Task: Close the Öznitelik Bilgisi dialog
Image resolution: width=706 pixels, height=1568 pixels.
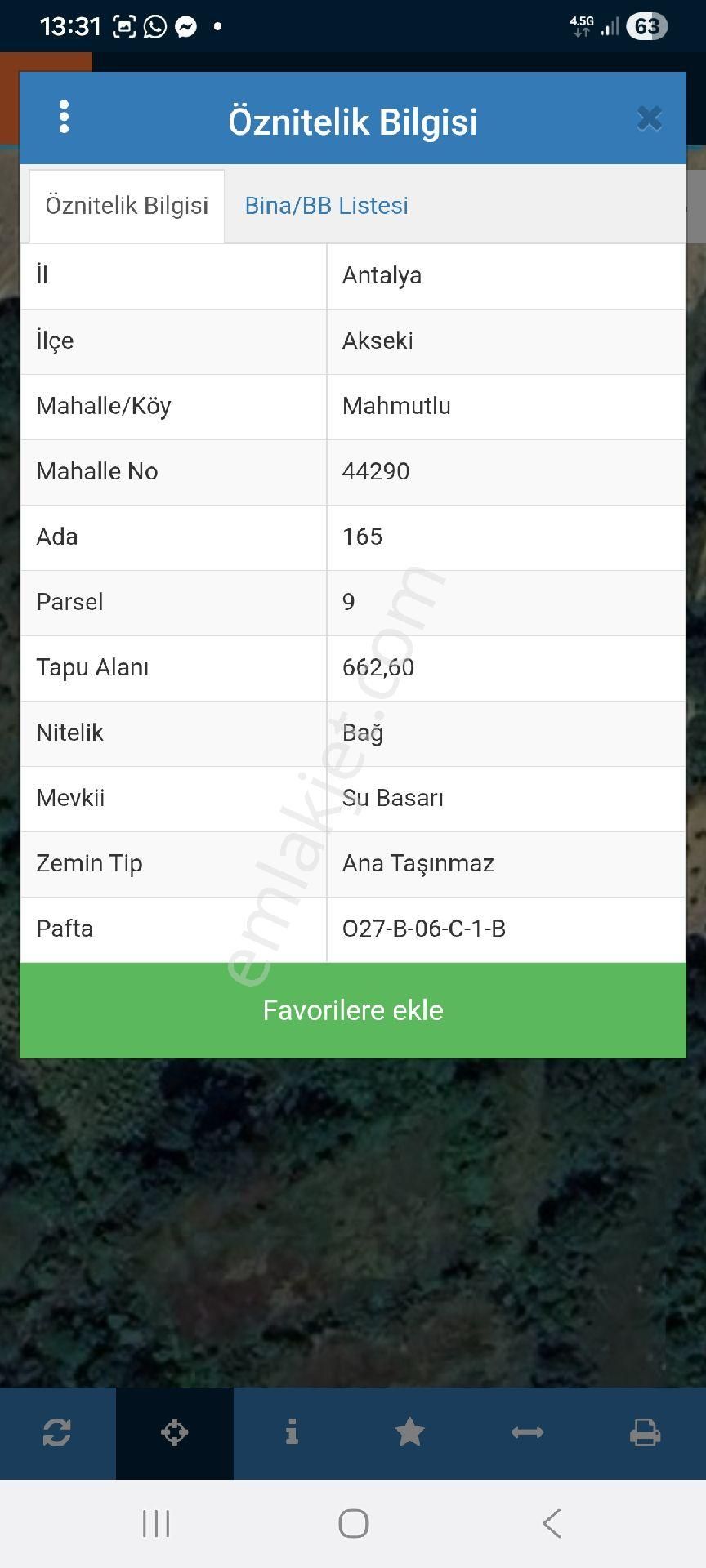Action: pyautogui.click(x=650, y=119)
